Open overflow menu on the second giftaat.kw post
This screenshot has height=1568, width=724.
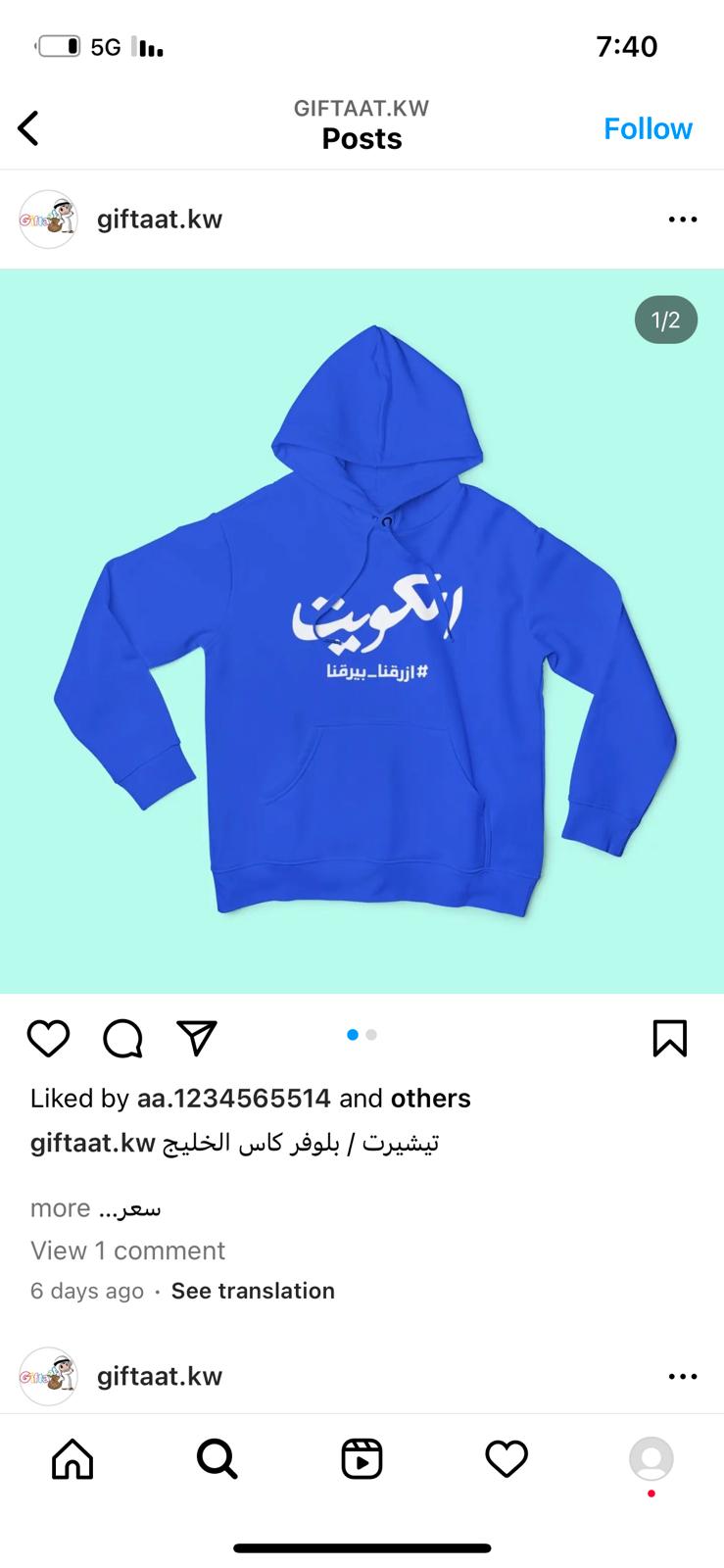coord(682,1377)
